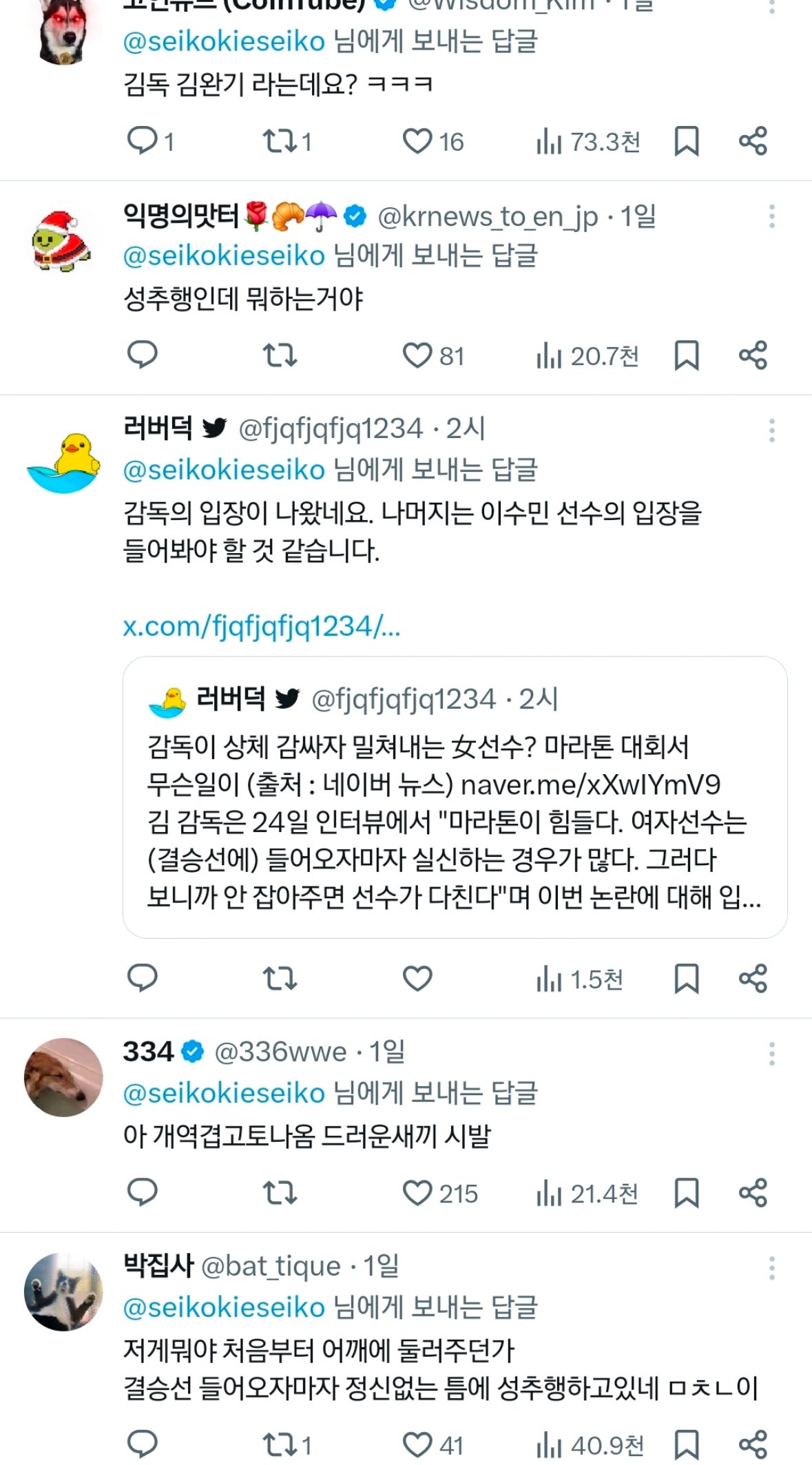The image size is (812, 1465).
Task: Open the @seikokieseiko mention in 334's reply
Action: (224, 1093)
